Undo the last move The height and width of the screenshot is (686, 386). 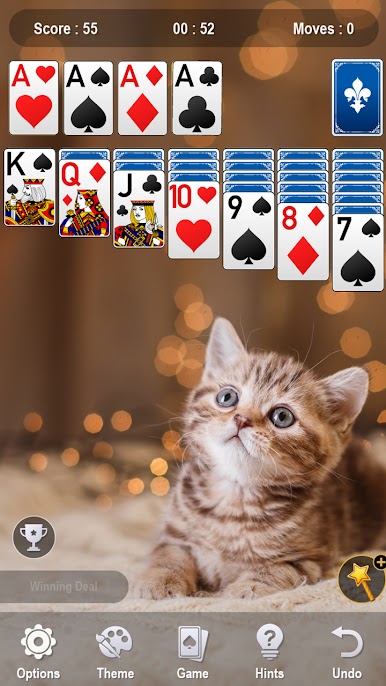(x=347, y=651)
